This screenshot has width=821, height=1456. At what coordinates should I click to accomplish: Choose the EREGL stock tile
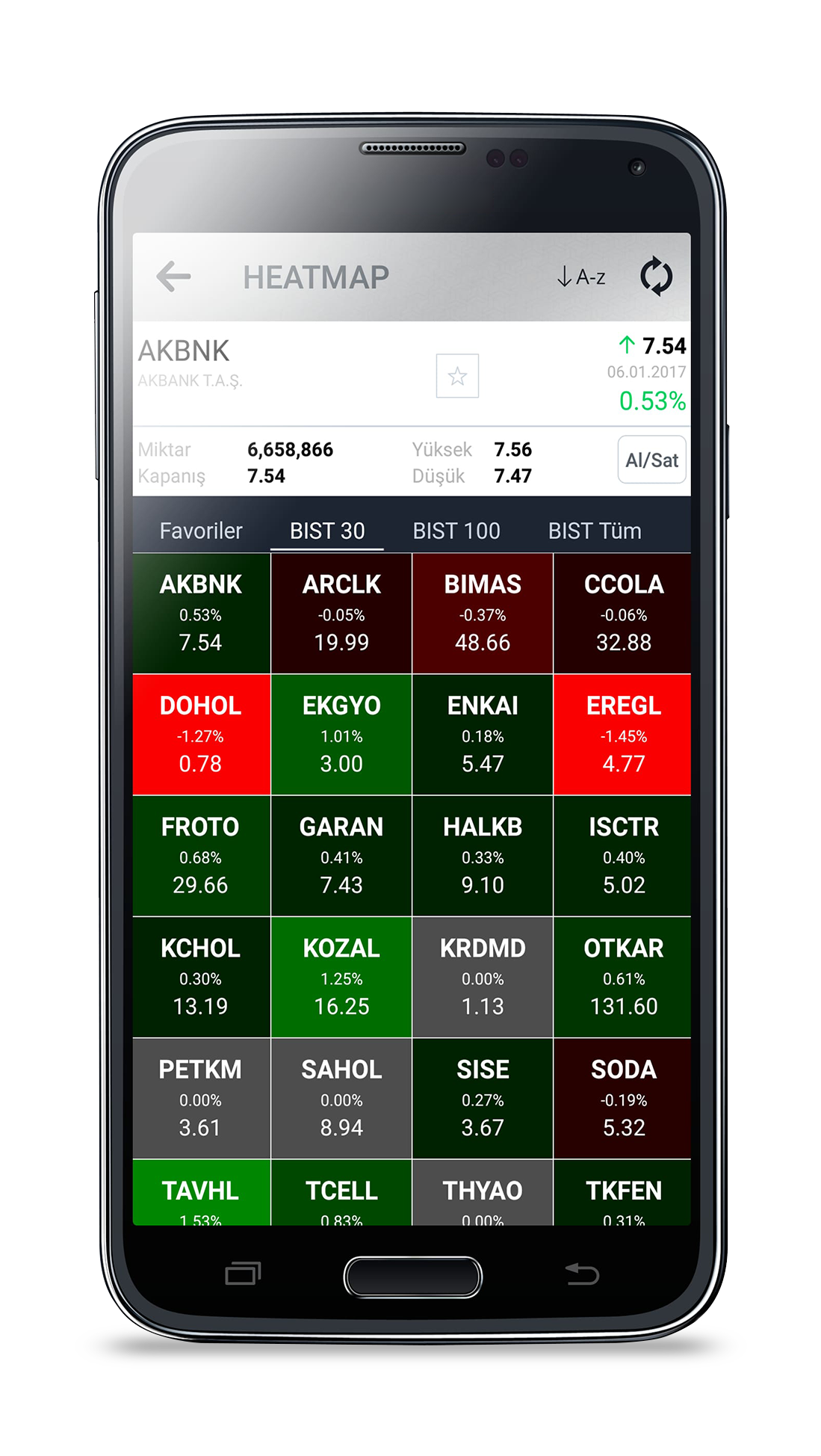[x=623, y=734]
